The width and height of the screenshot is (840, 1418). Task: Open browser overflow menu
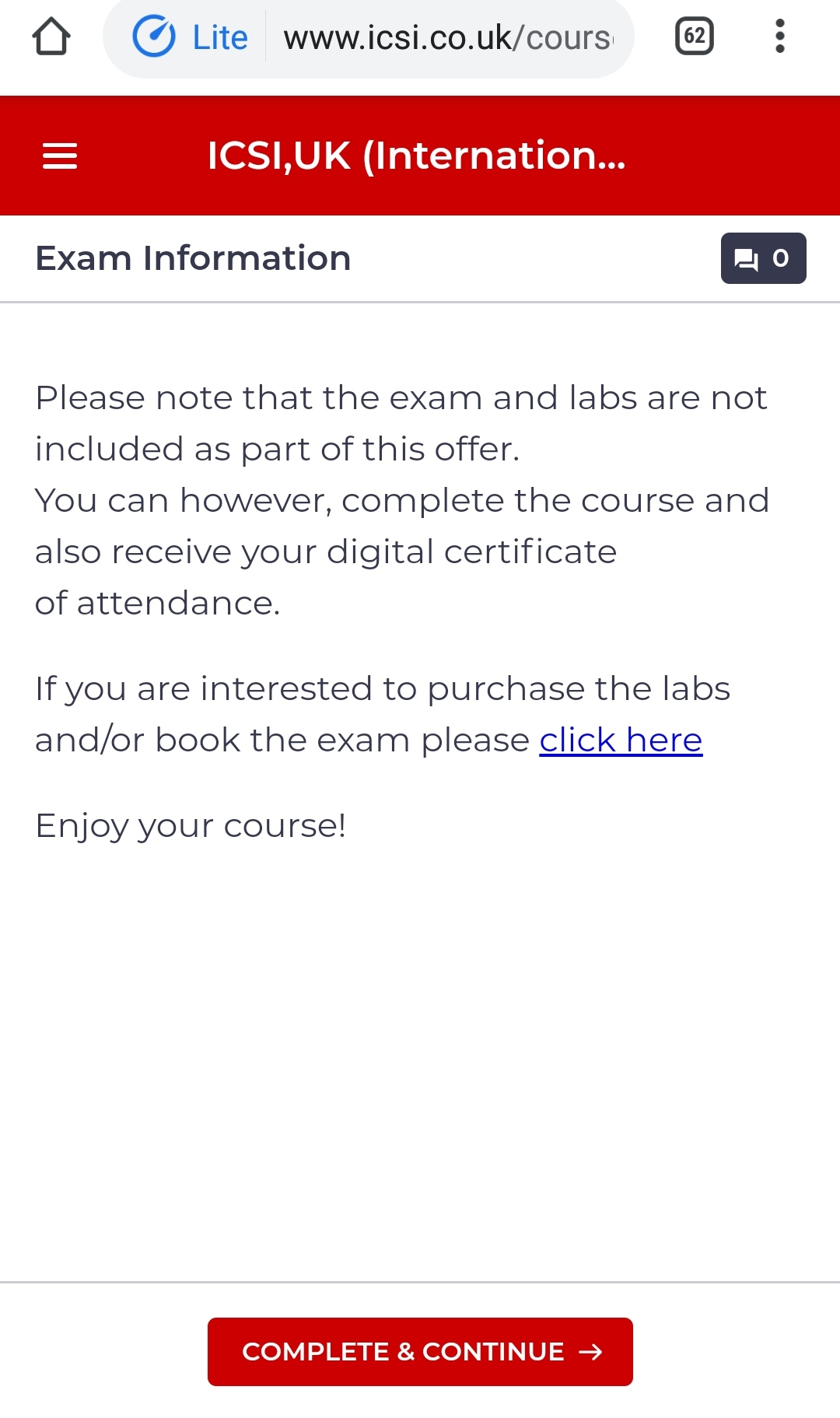coord(779,37)
